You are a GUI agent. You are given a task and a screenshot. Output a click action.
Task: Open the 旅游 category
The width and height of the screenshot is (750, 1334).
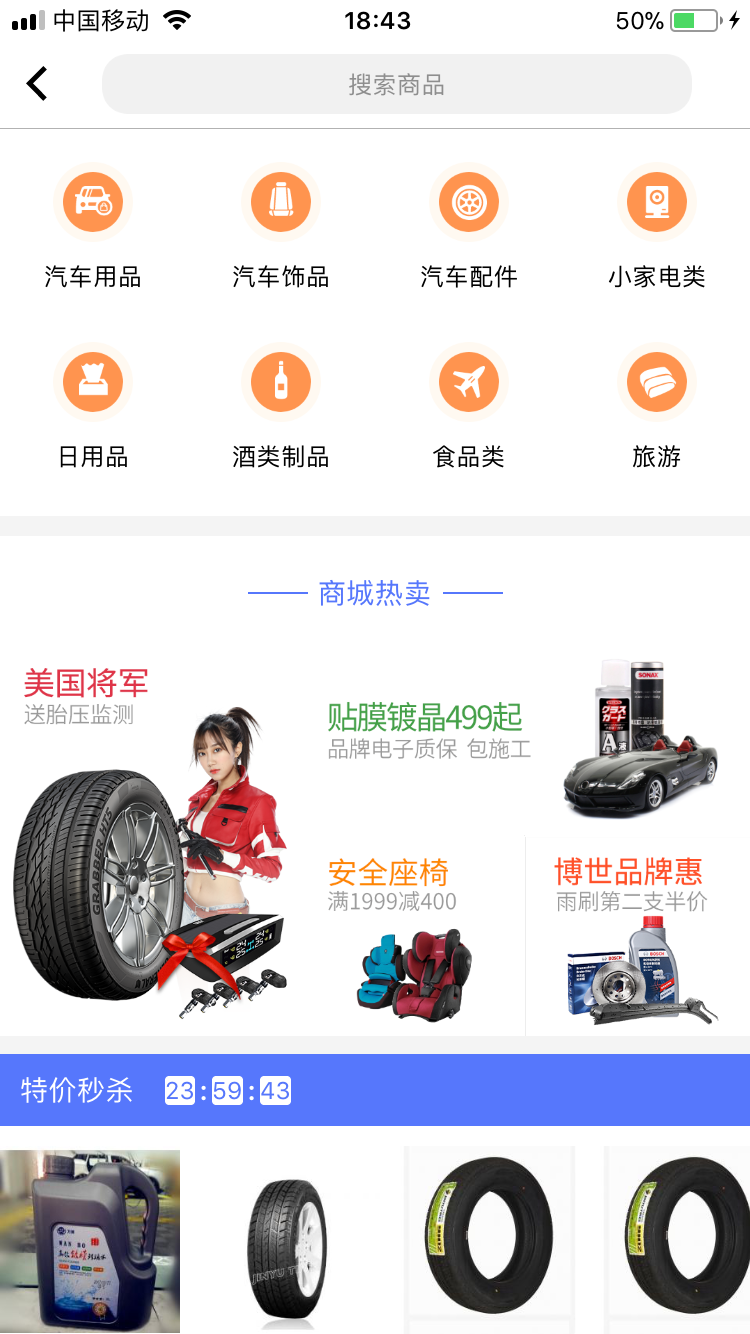(657, 407)
